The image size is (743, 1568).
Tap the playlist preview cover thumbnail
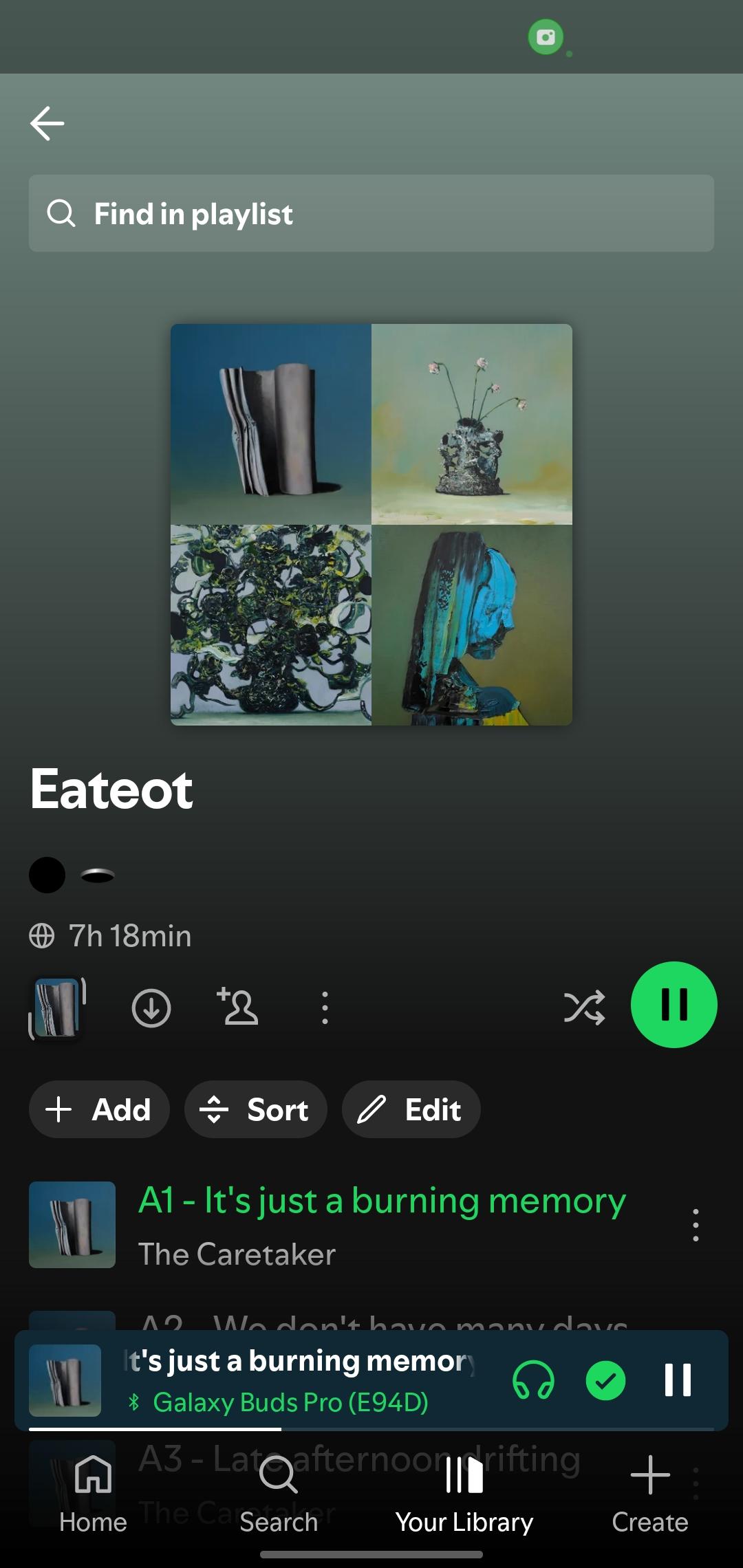[57, 1008]
